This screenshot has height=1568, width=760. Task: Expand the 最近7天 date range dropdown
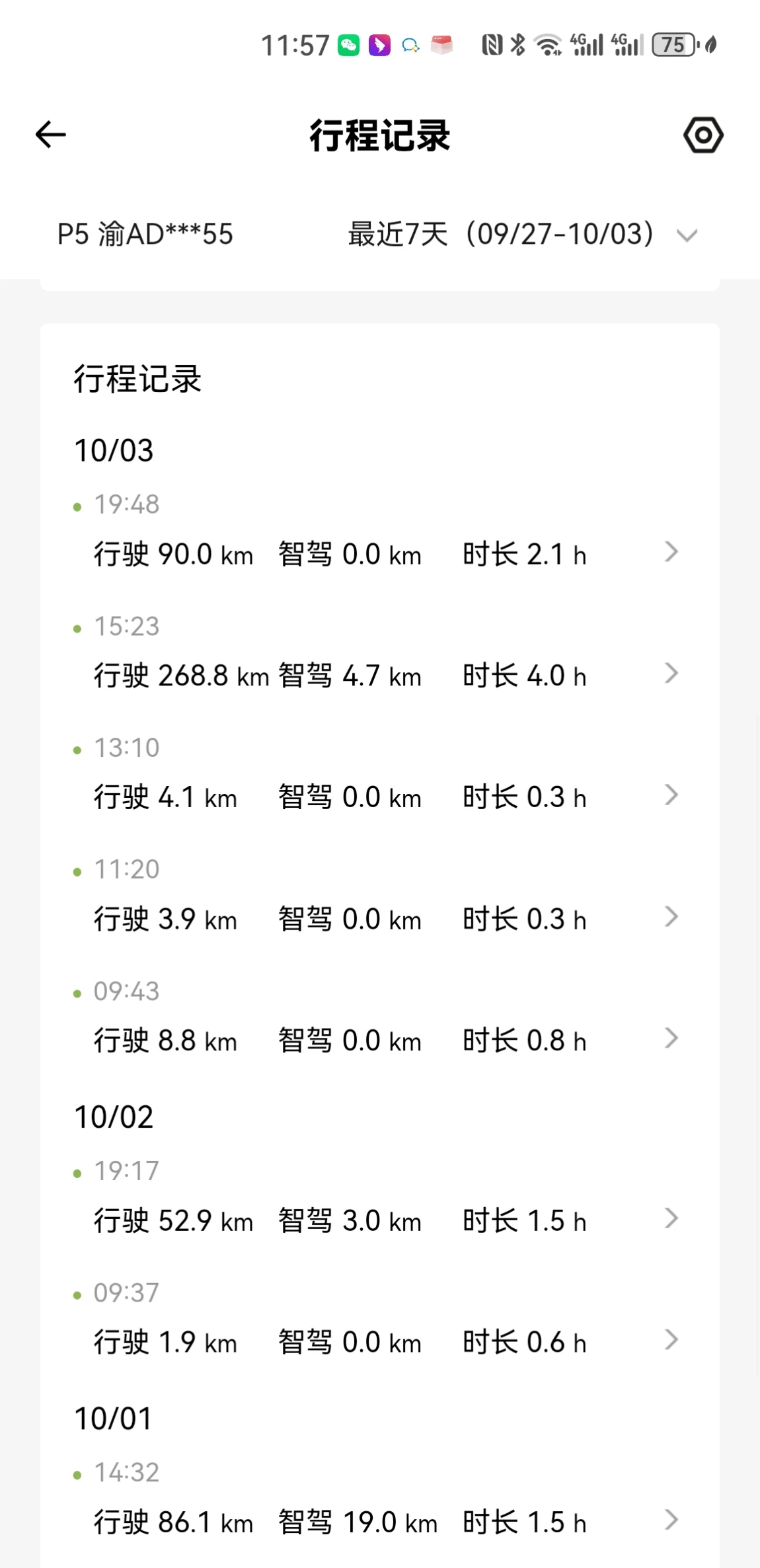523,234
